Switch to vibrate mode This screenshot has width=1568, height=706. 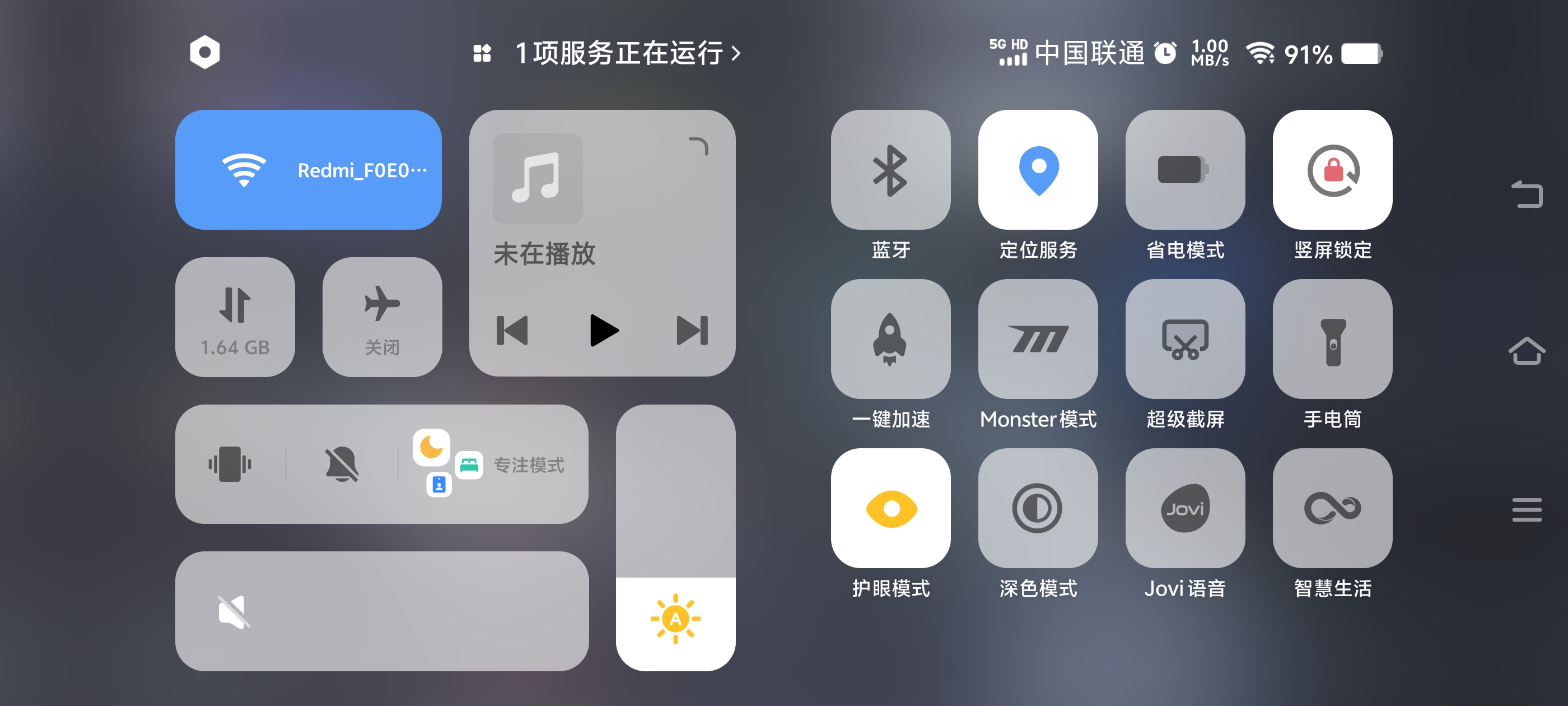coord(230,464)
